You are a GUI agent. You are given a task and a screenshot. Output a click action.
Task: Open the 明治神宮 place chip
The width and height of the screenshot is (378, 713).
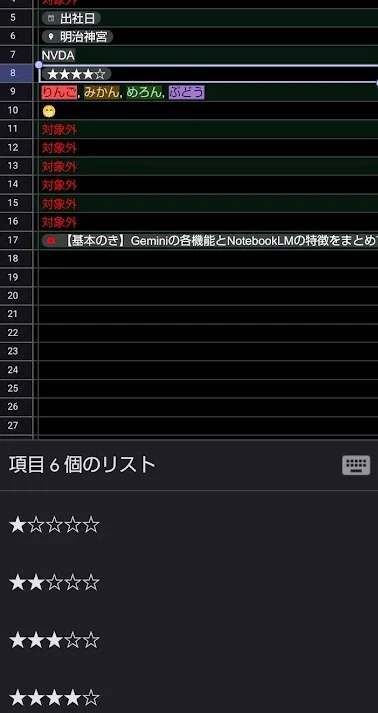[x=77, y=36]
